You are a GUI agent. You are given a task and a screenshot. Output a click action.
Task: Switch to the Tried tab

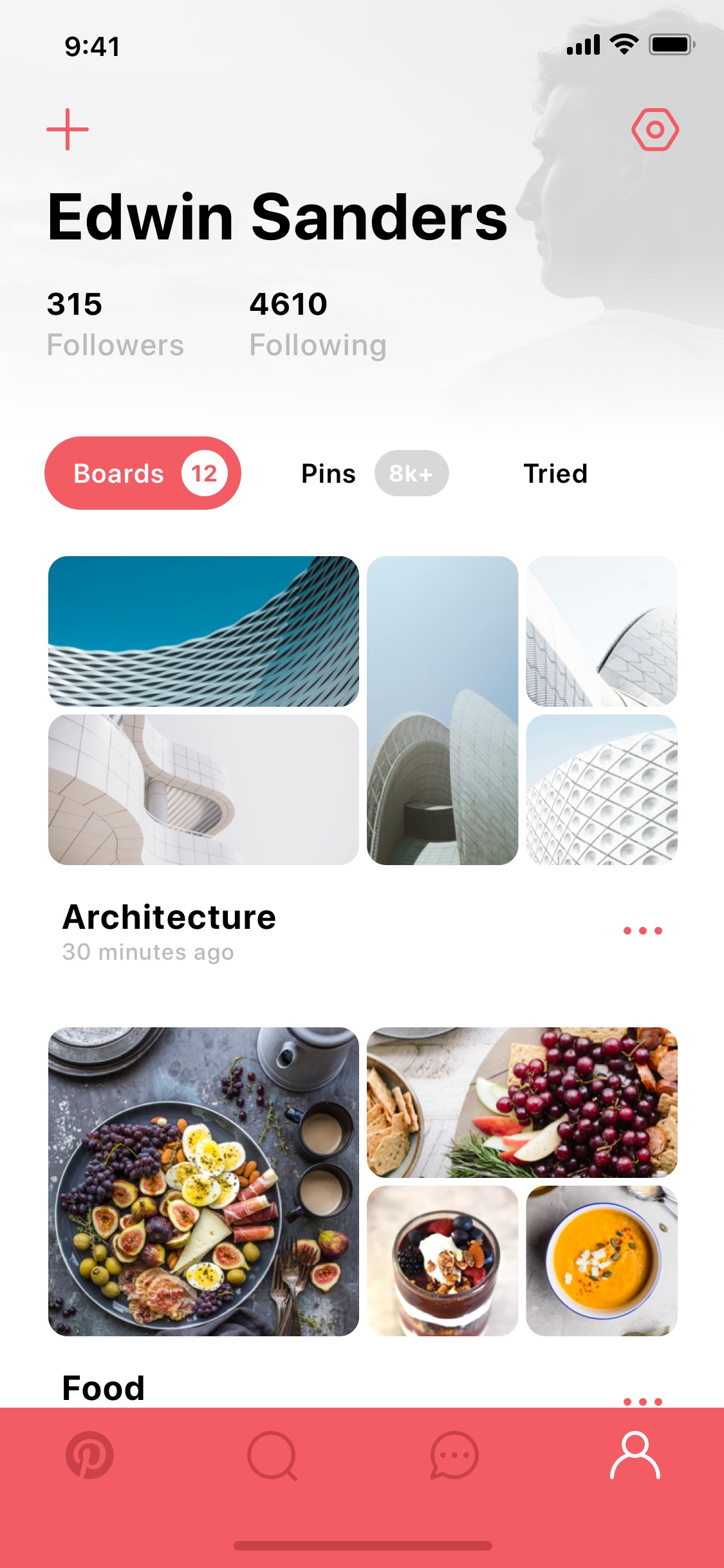point(555,473)
